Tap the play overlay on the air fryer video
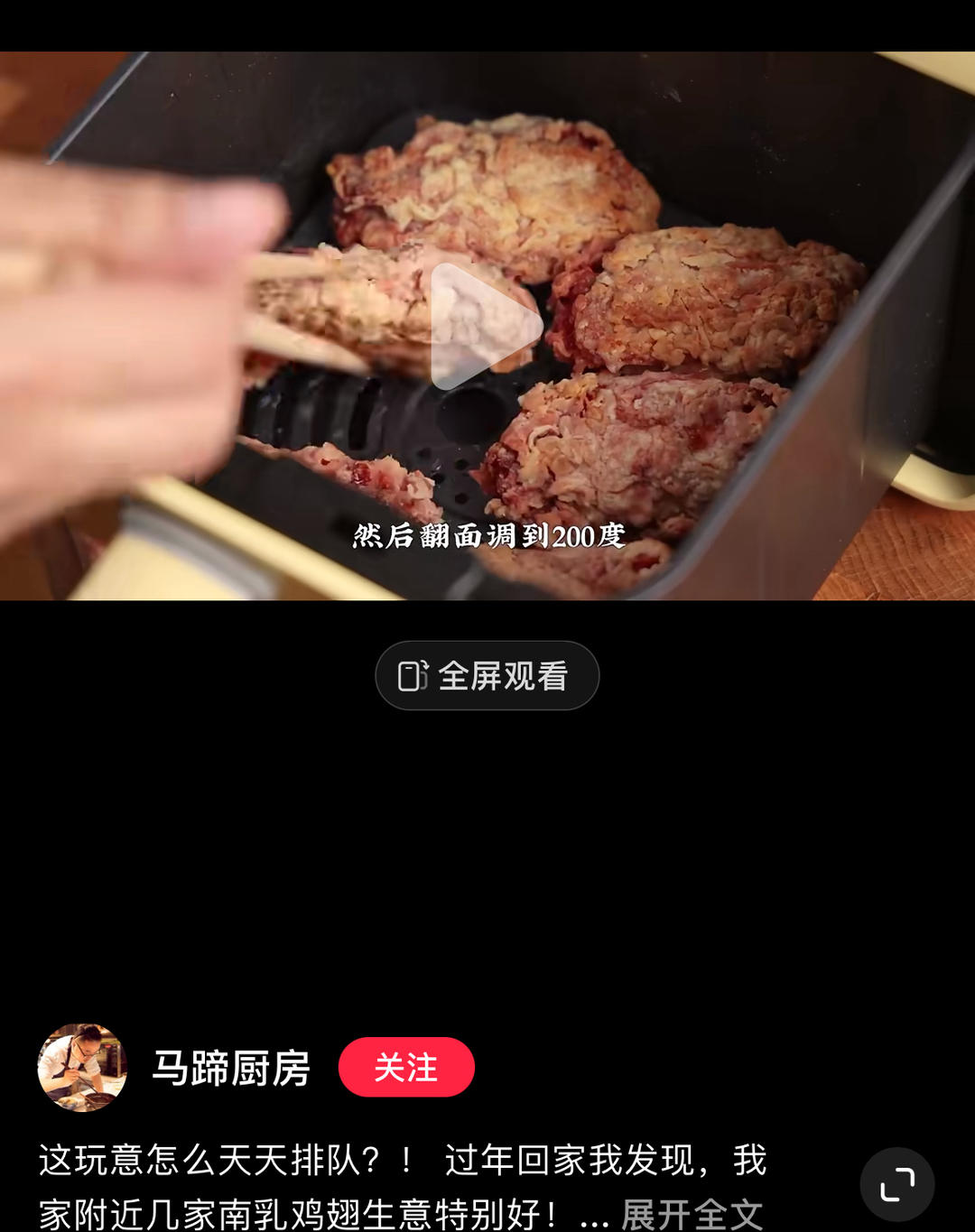The height and width of the screenshot is (1232, 975). coord(481,328)
